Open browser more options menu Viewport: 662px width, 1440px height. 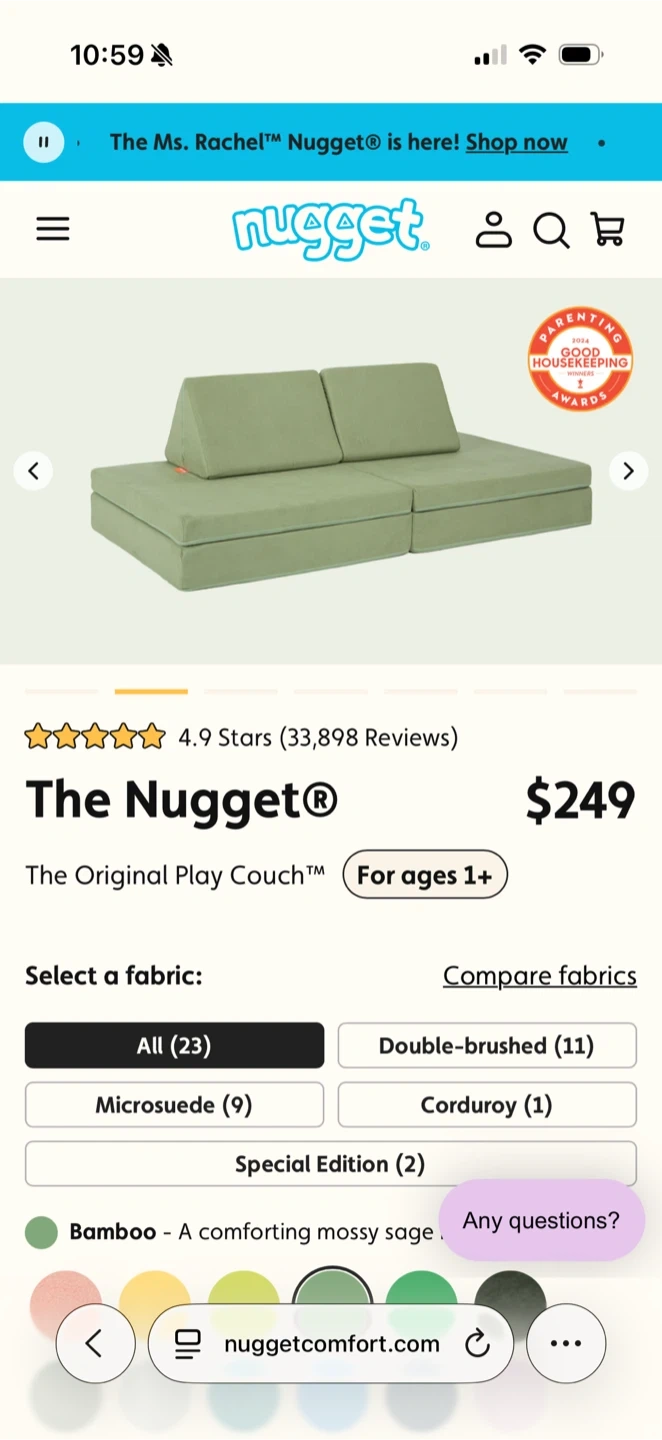click(x=566, y=1343)
